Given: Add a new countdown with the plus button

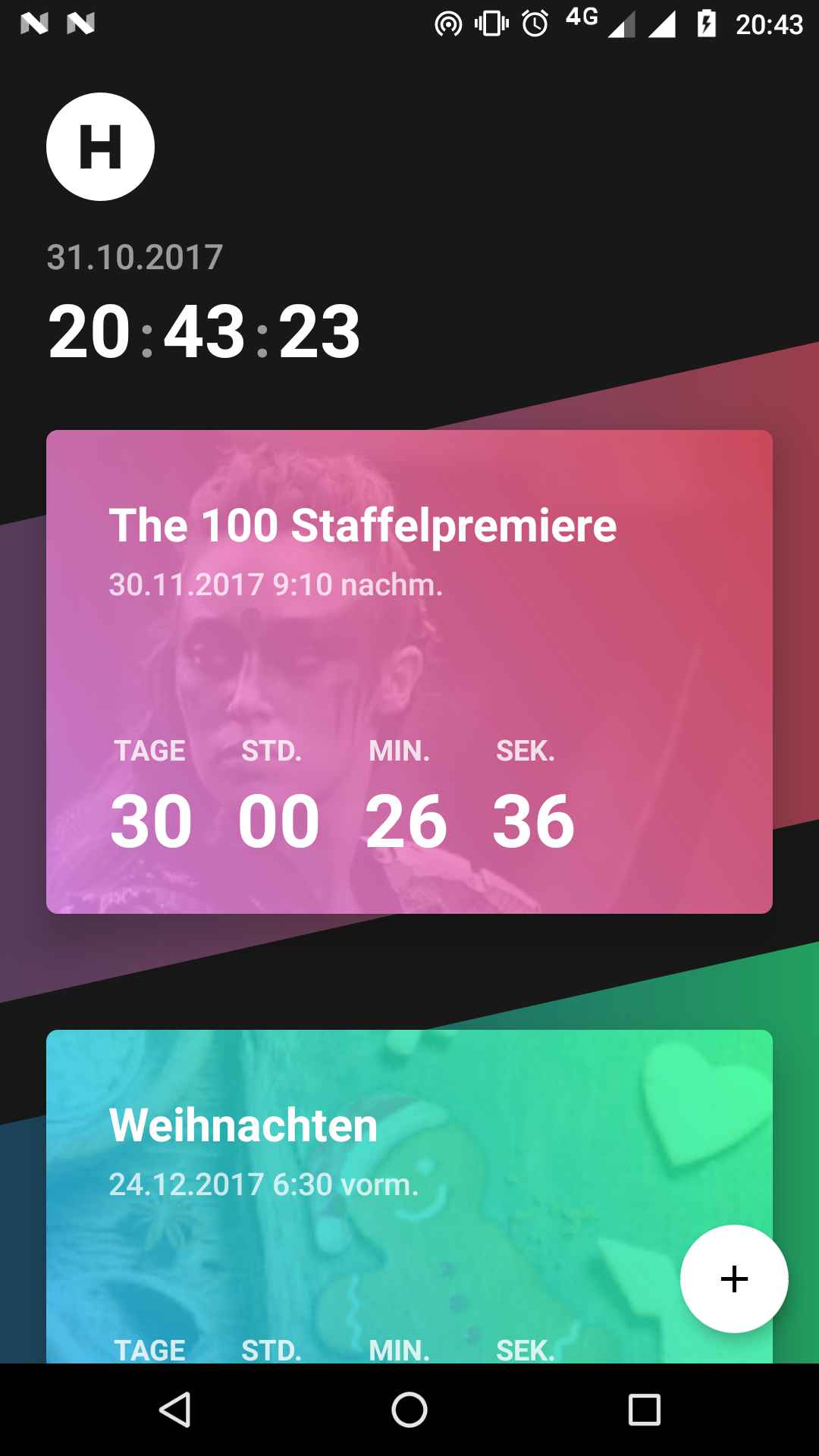Looking at the screenshot, I should [734, 1279].
